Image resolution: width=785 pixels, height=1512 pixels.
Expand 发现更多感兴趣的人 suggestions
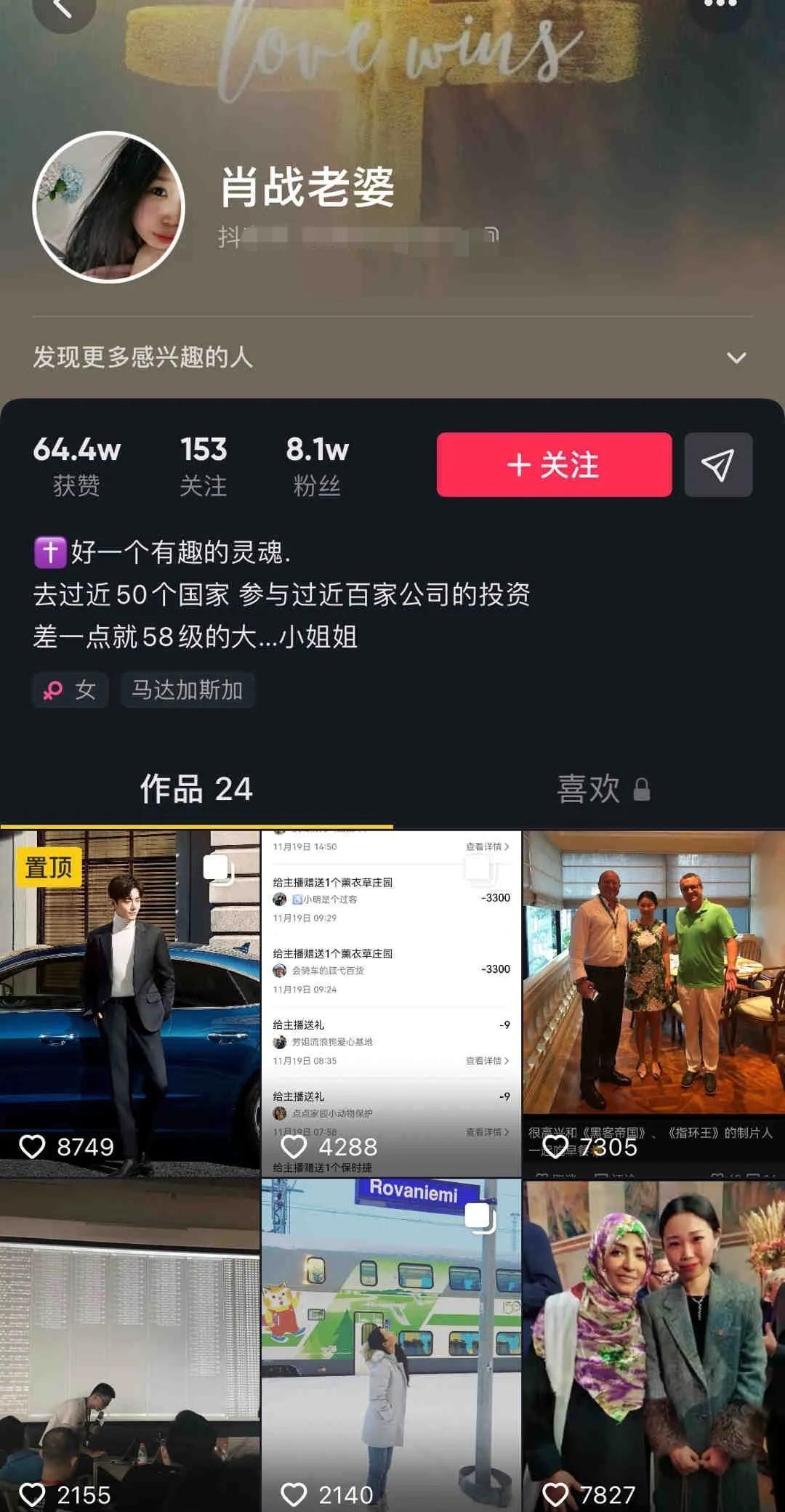click(x=736, y=357)
